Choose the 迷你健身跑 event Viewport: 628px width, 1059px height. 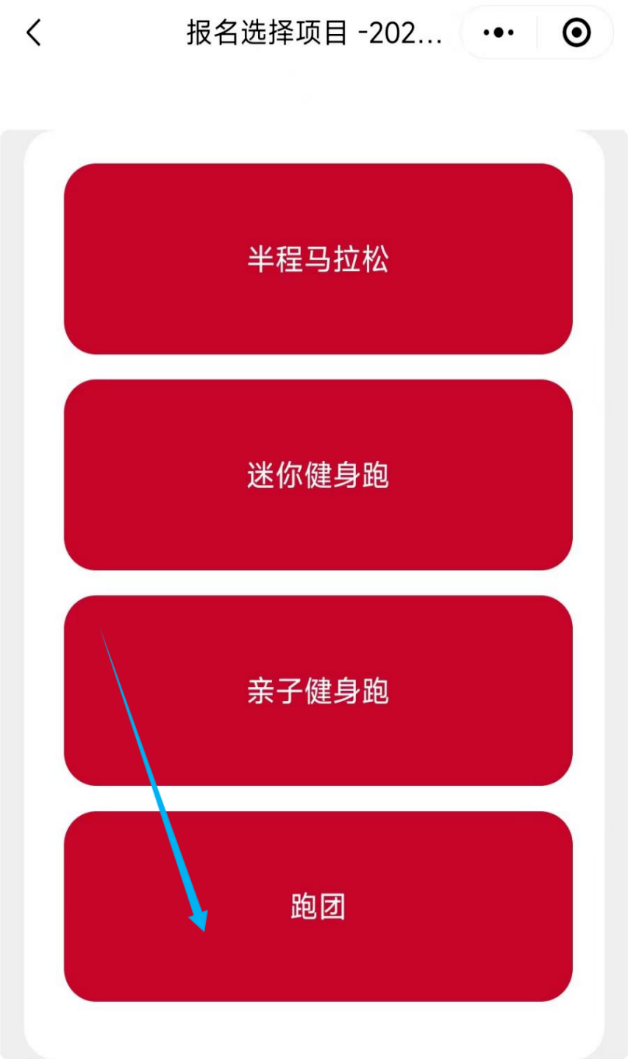(318, 475)
